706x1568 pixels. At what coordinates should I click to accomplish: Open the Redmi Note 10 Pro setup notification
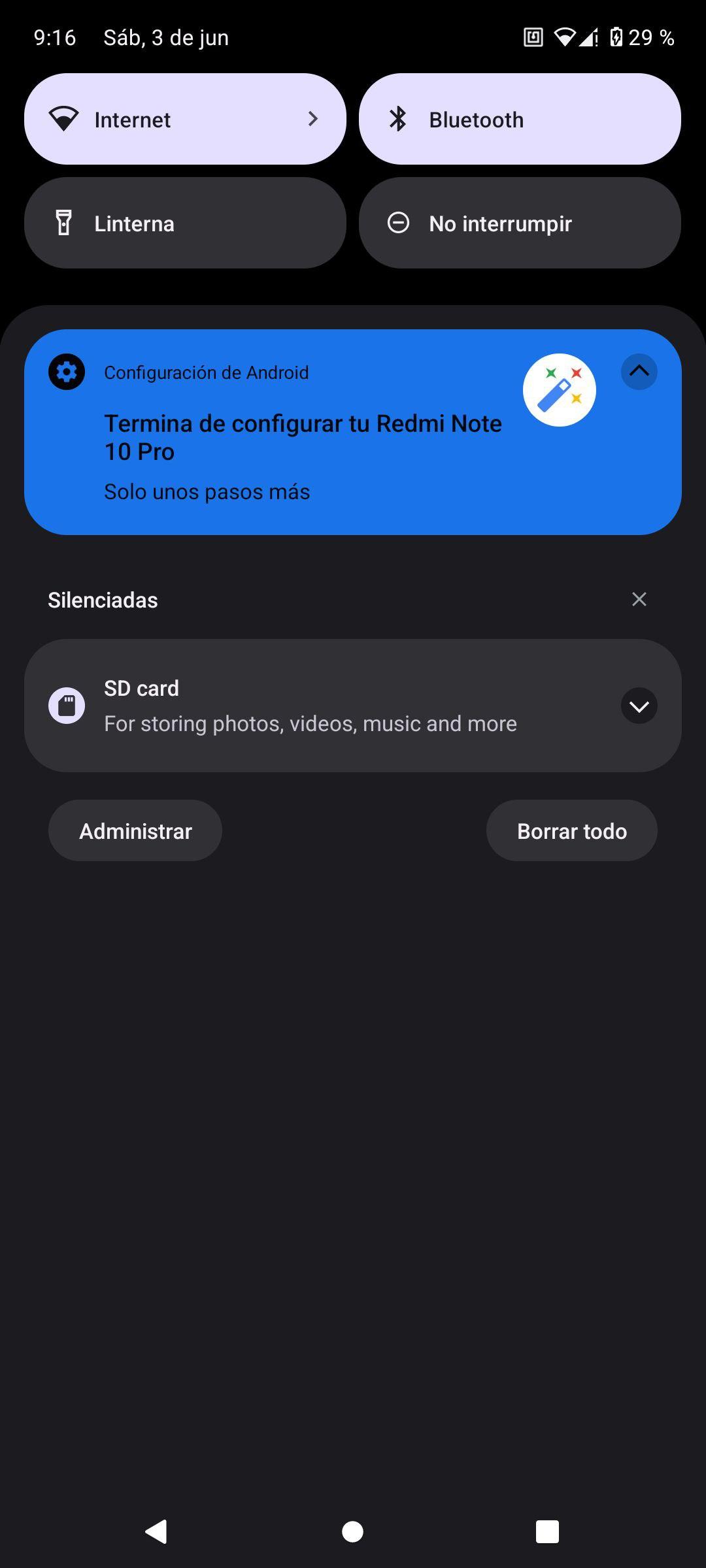(x=303, y=438)
